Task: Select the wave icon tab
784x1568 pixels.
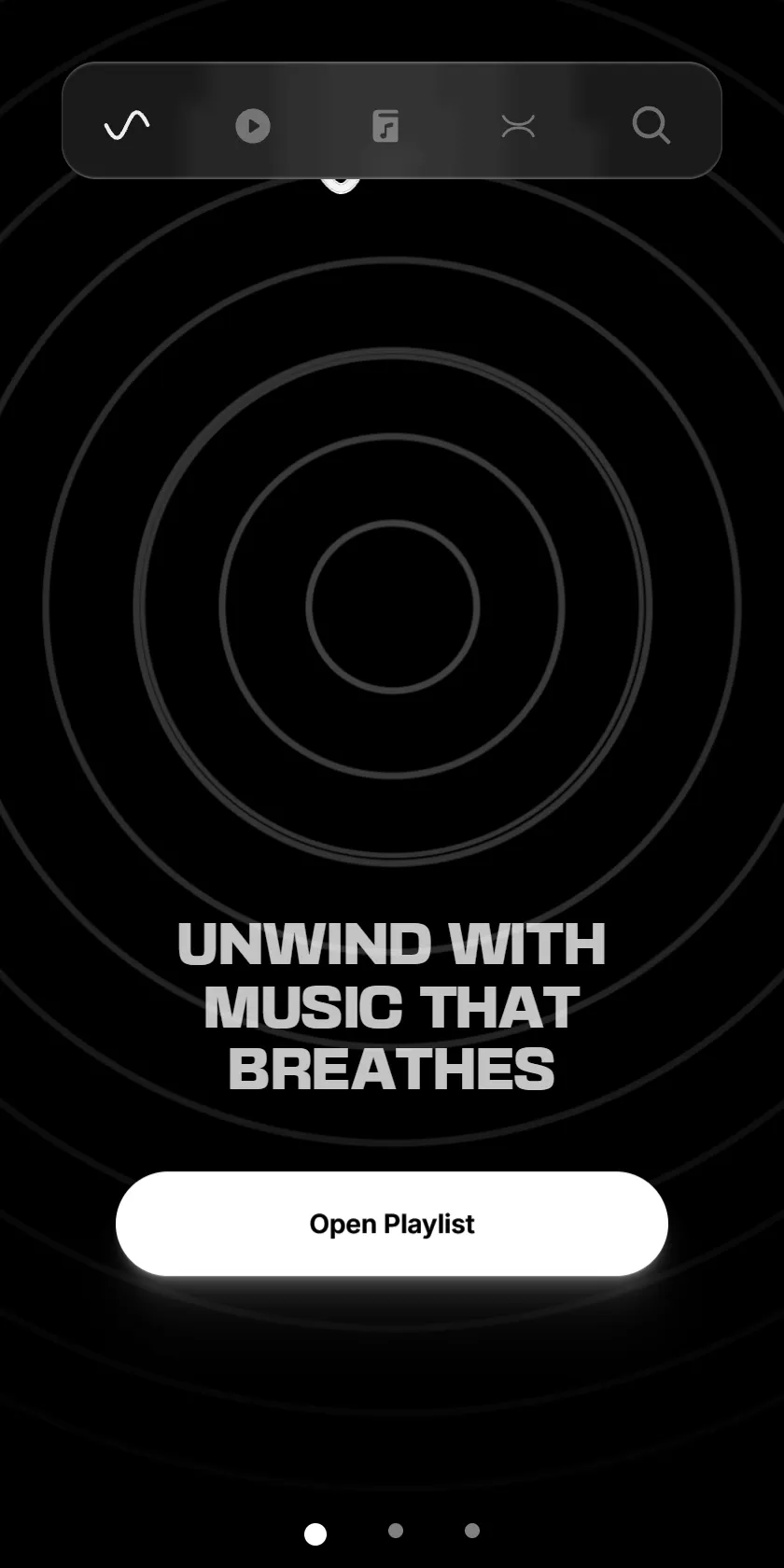Action: tap(127, 124)
